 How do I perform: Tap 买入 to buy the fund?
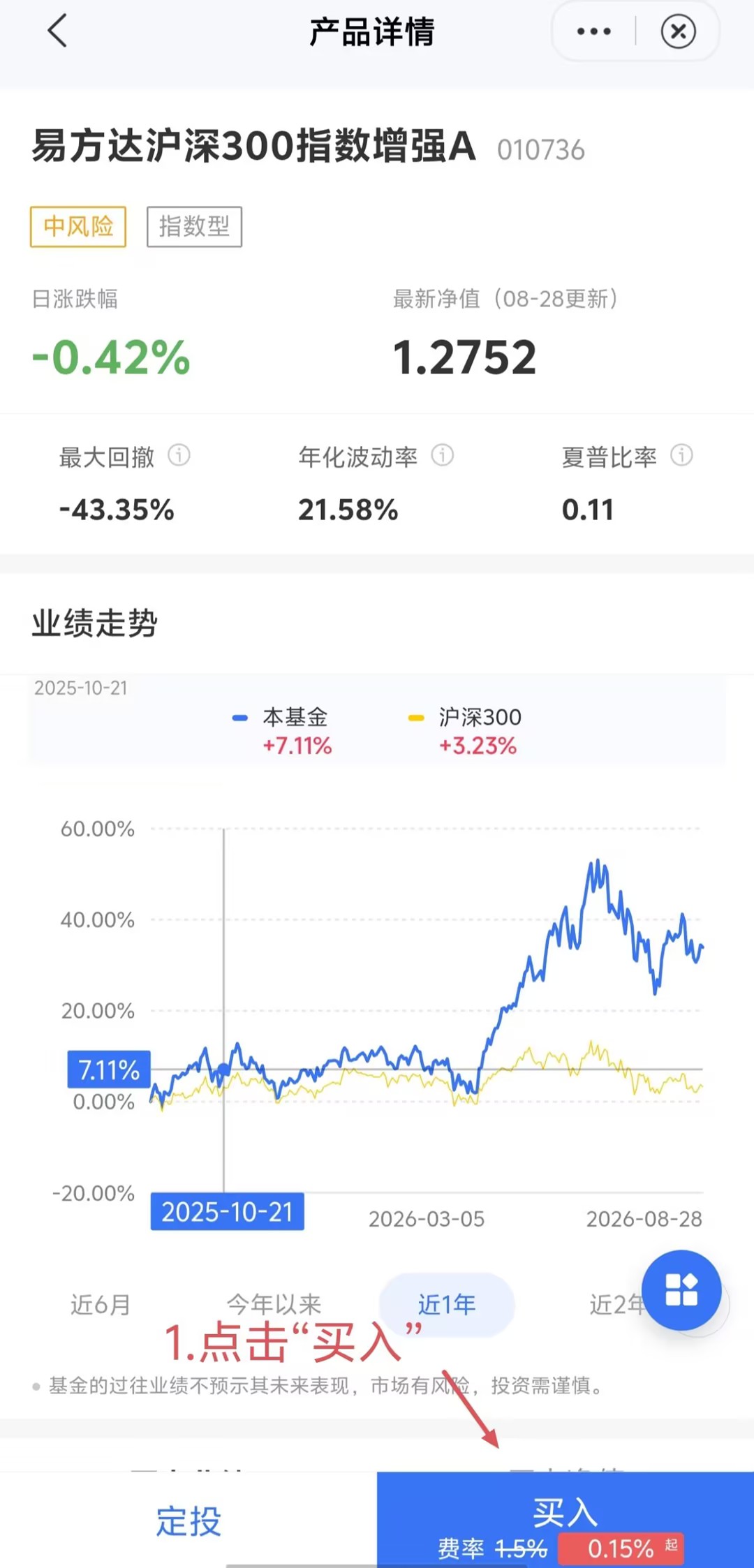(x=565, y=1521)
